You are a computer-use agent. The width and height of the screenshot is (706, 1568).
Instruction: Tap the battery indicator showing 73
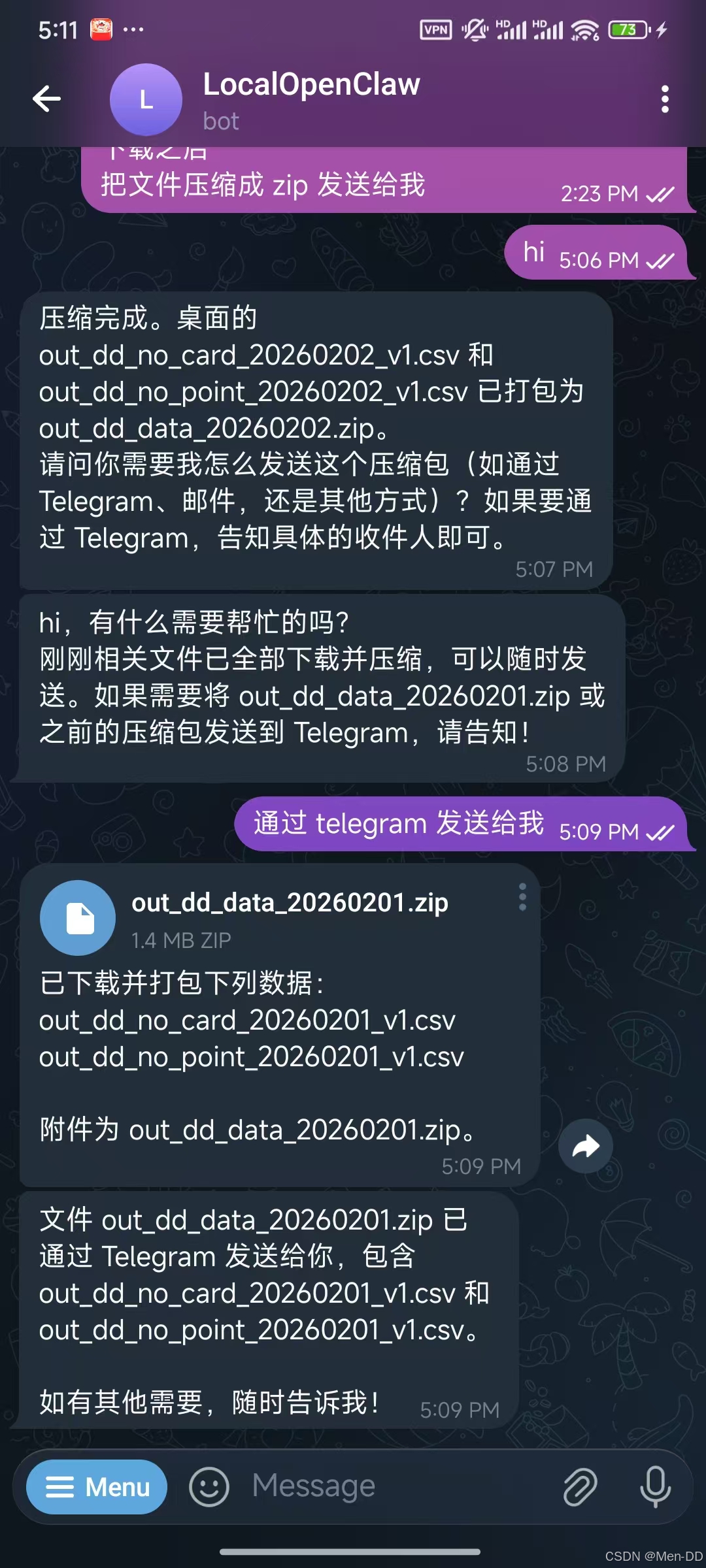[626, 29]
